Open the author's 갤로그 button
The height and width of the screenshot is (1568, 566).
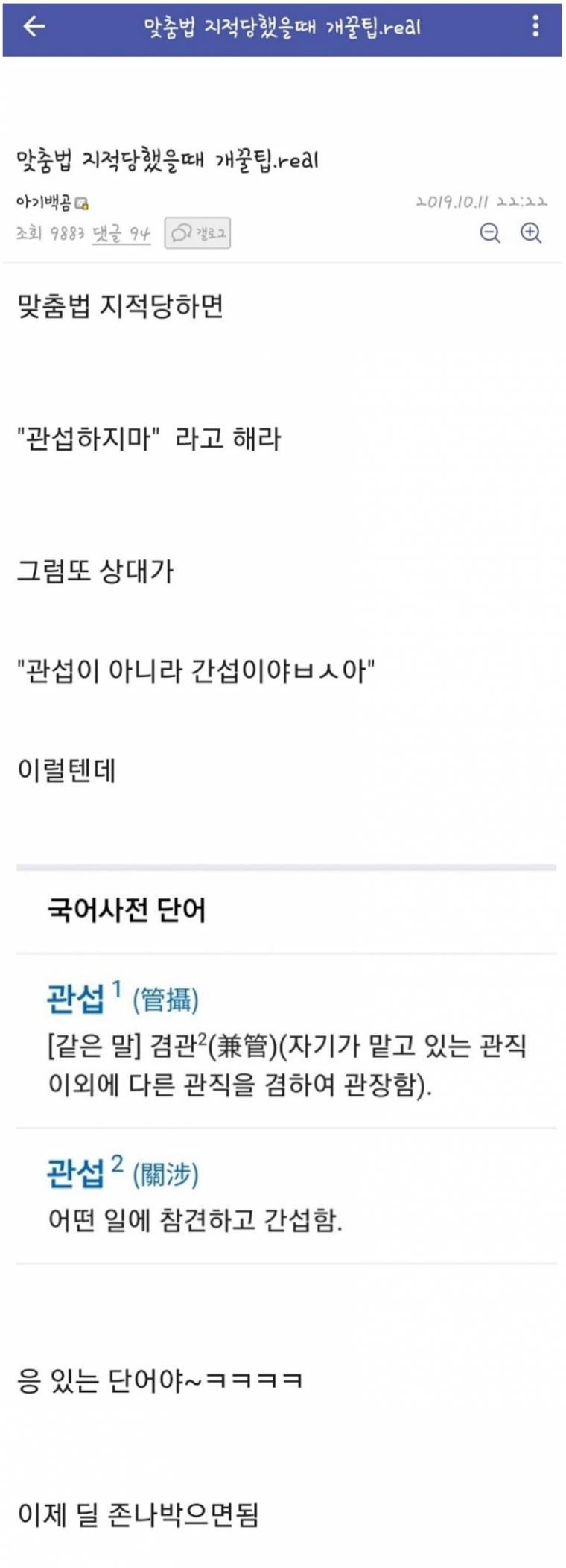(x=197, y=234)
